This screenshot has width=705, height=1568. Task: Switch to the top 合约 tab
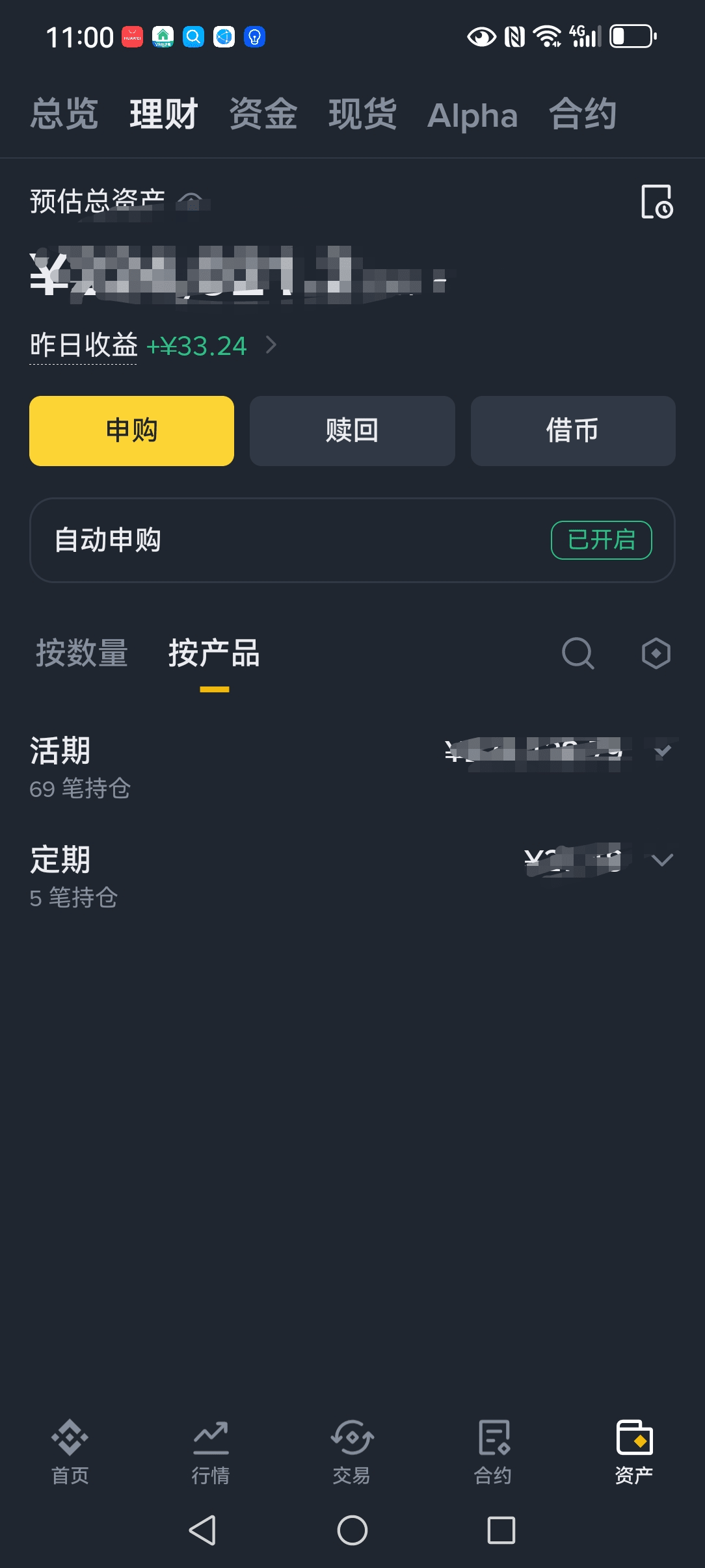pos(583,114)
